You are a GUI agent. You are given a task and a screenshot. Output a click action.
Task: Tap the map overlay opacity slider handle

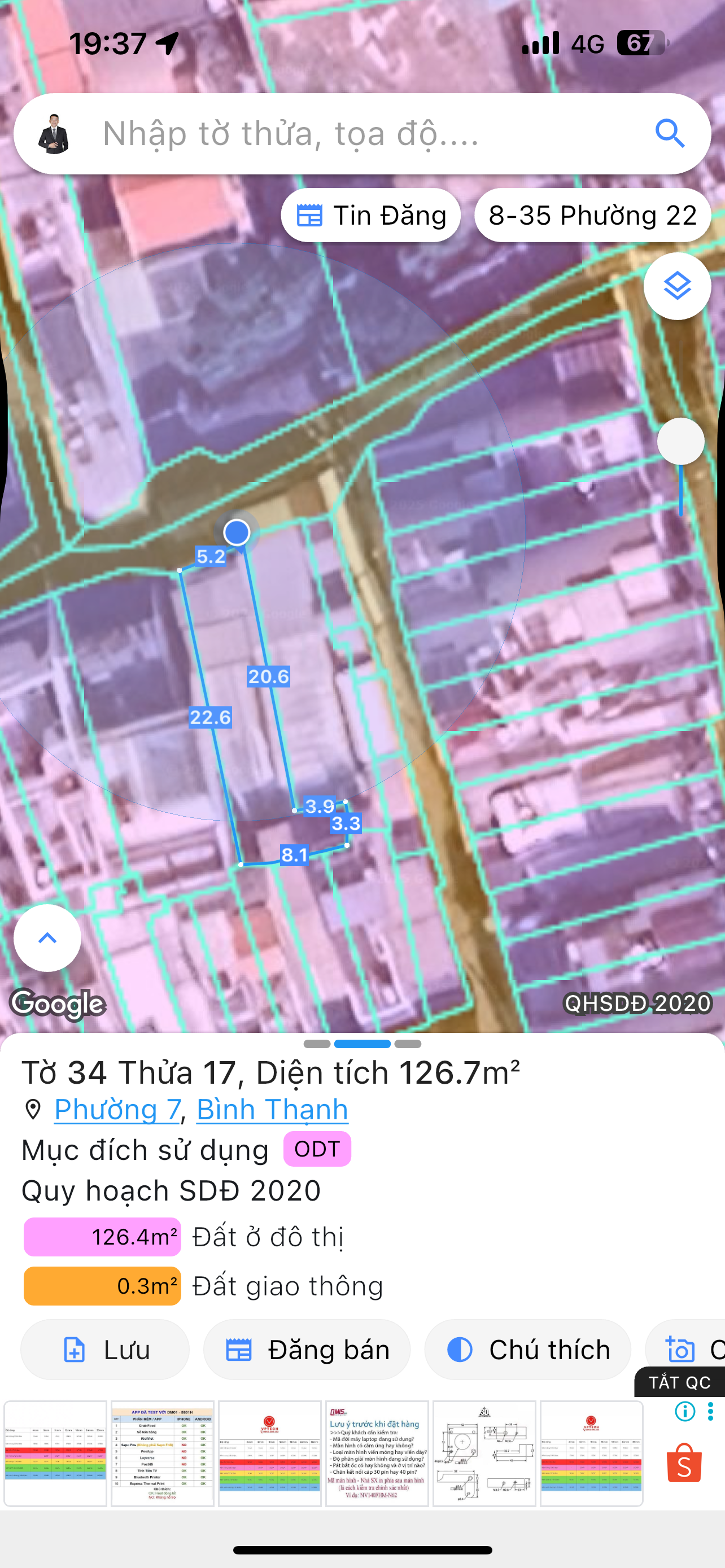click(x=680, y=441)
